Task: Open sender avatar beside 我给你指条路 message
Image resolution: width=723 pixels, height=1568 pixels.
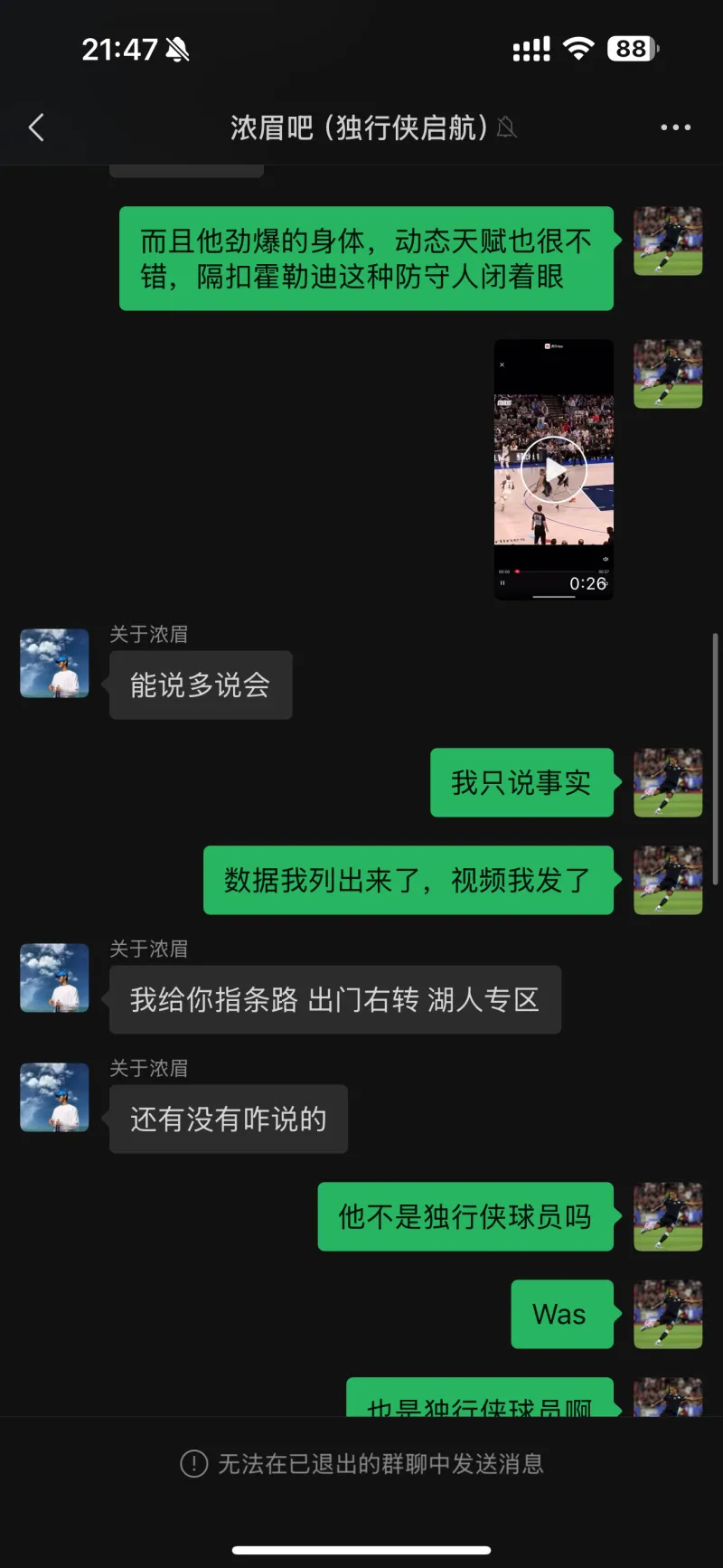Action: coord(54,978)
